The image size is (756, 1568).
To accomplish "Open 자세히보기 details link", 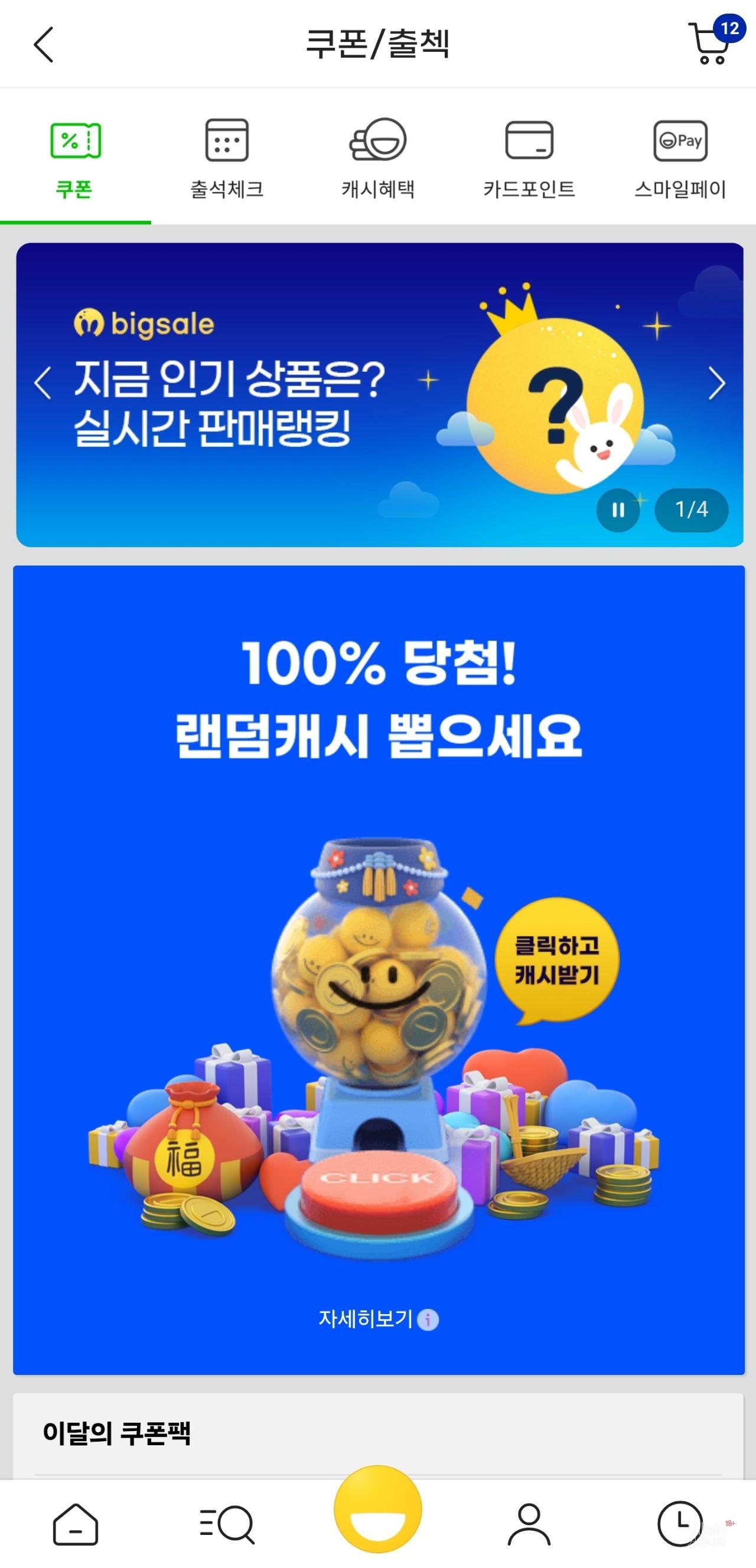I will [x=377, y=1319].
